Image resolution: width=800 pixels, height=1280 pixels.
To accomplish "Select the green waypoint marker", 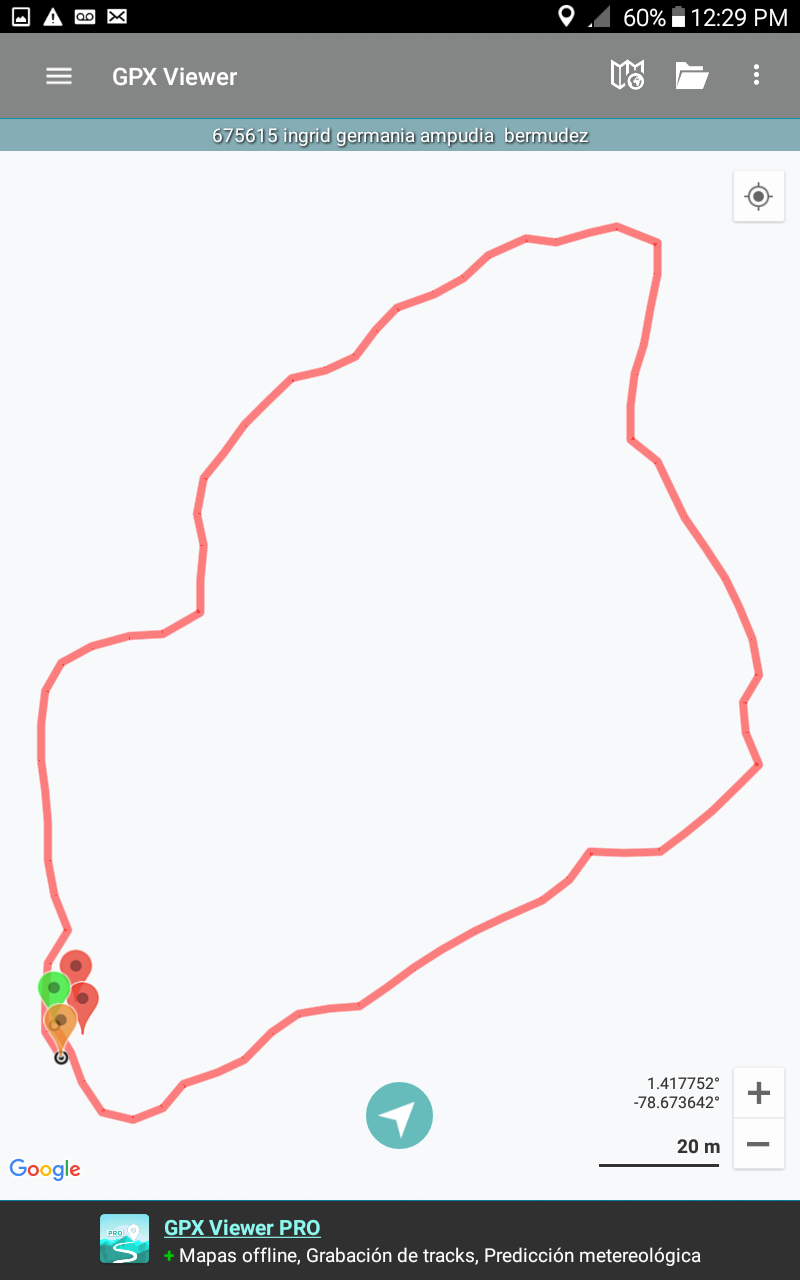I will click(x=51, y=986).
